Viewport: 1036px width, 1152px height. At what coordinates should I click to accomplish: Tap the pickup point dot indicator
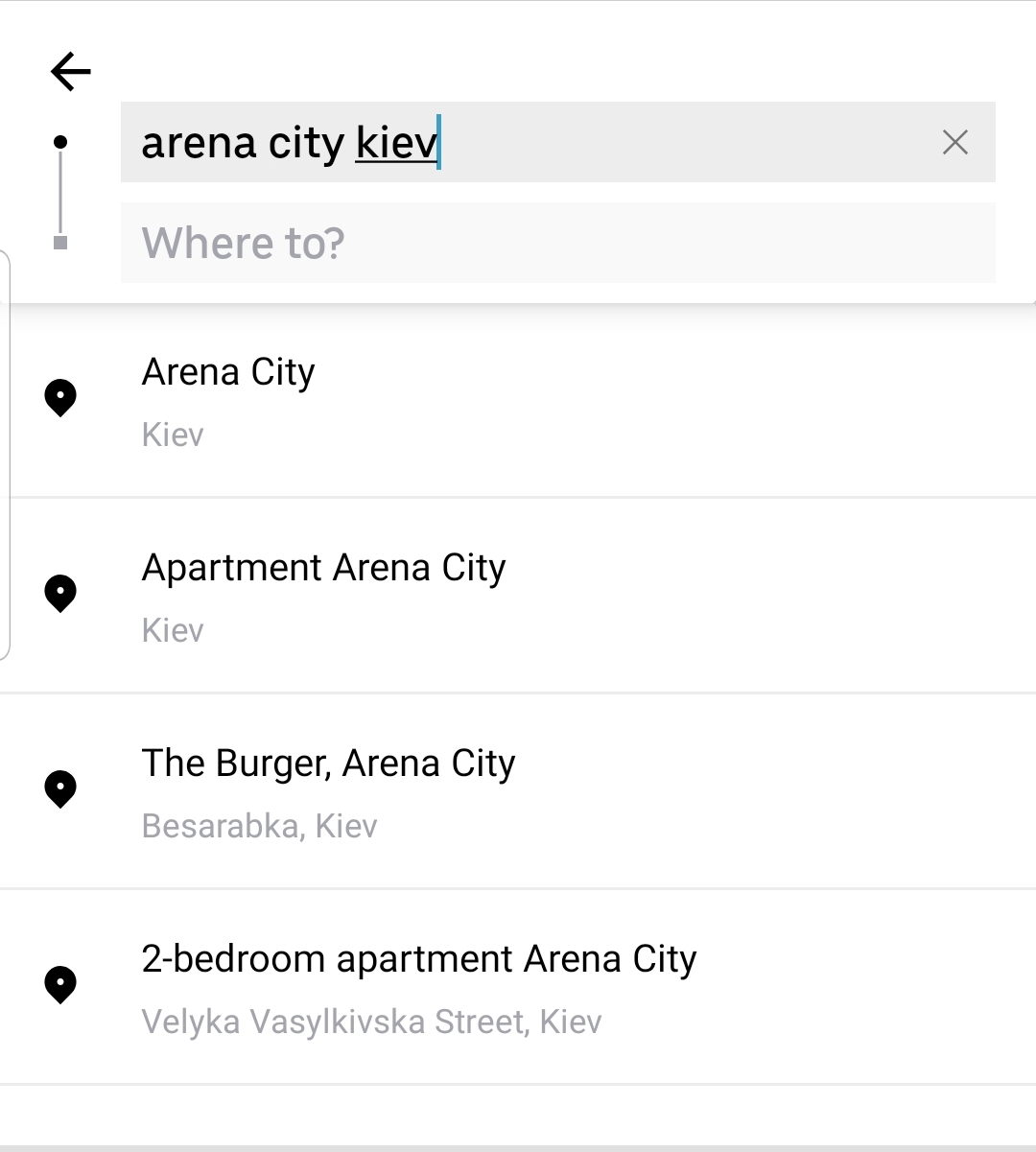click(x=60, y=142)
